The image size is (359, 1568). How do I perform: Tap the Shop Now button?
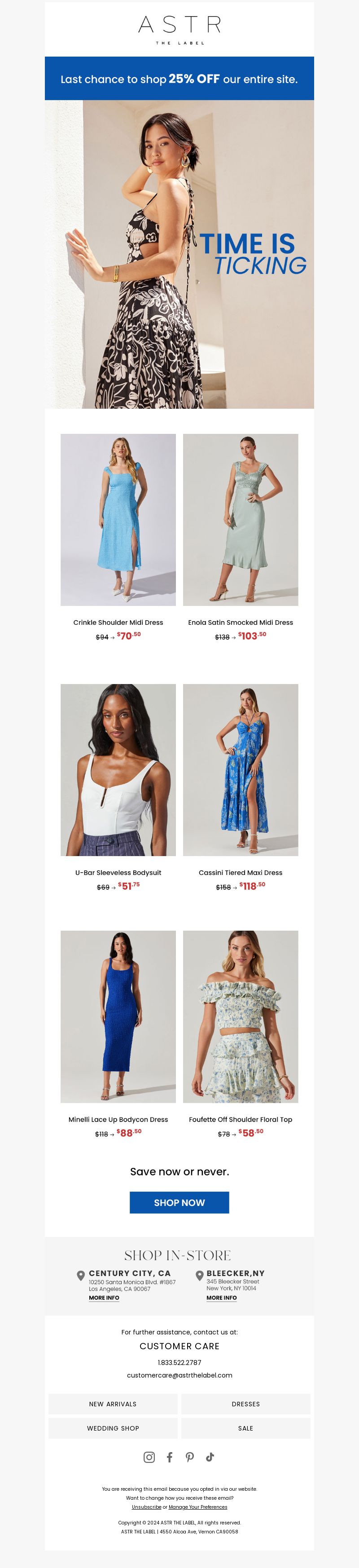179,1202
